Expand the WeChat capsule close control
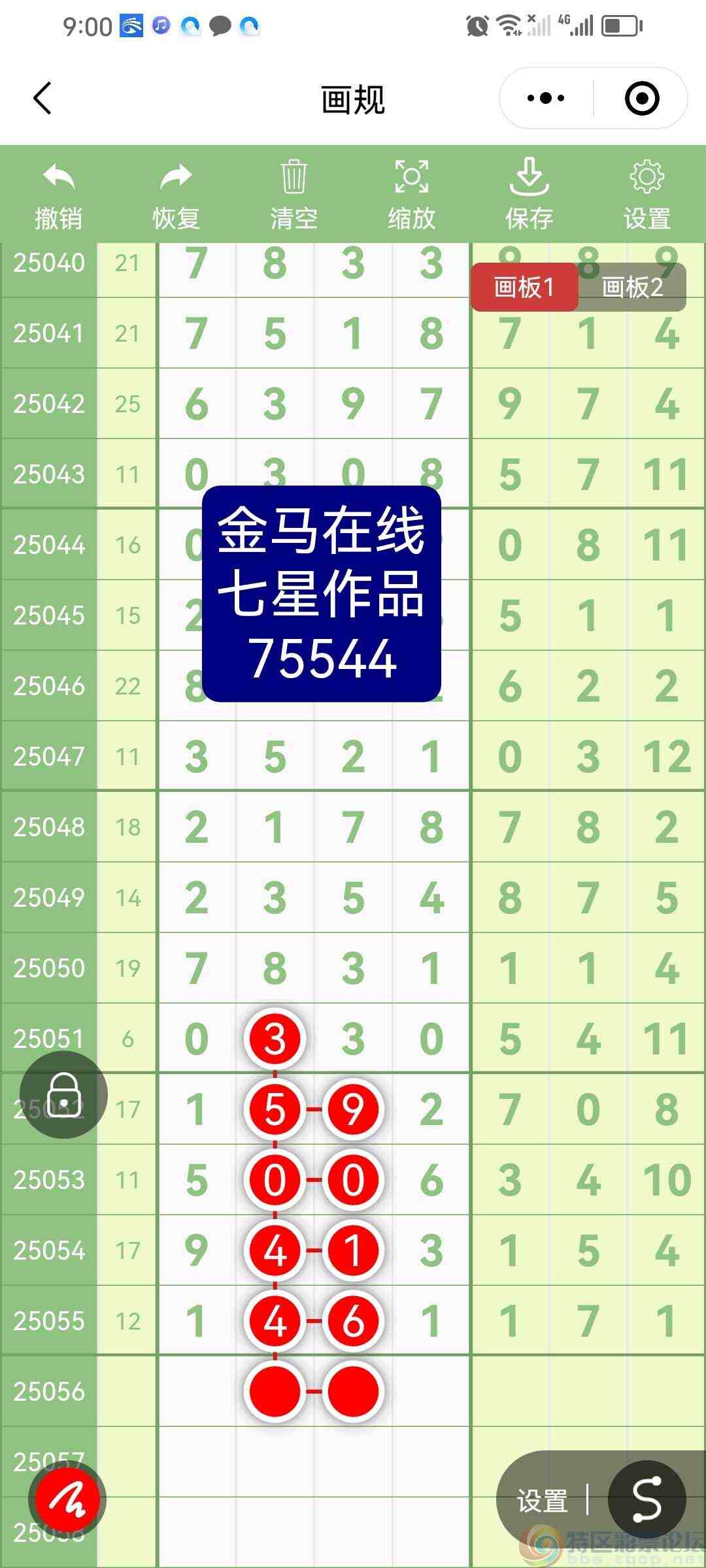Viewport: 706px width, 1568px height. (641, 98)
